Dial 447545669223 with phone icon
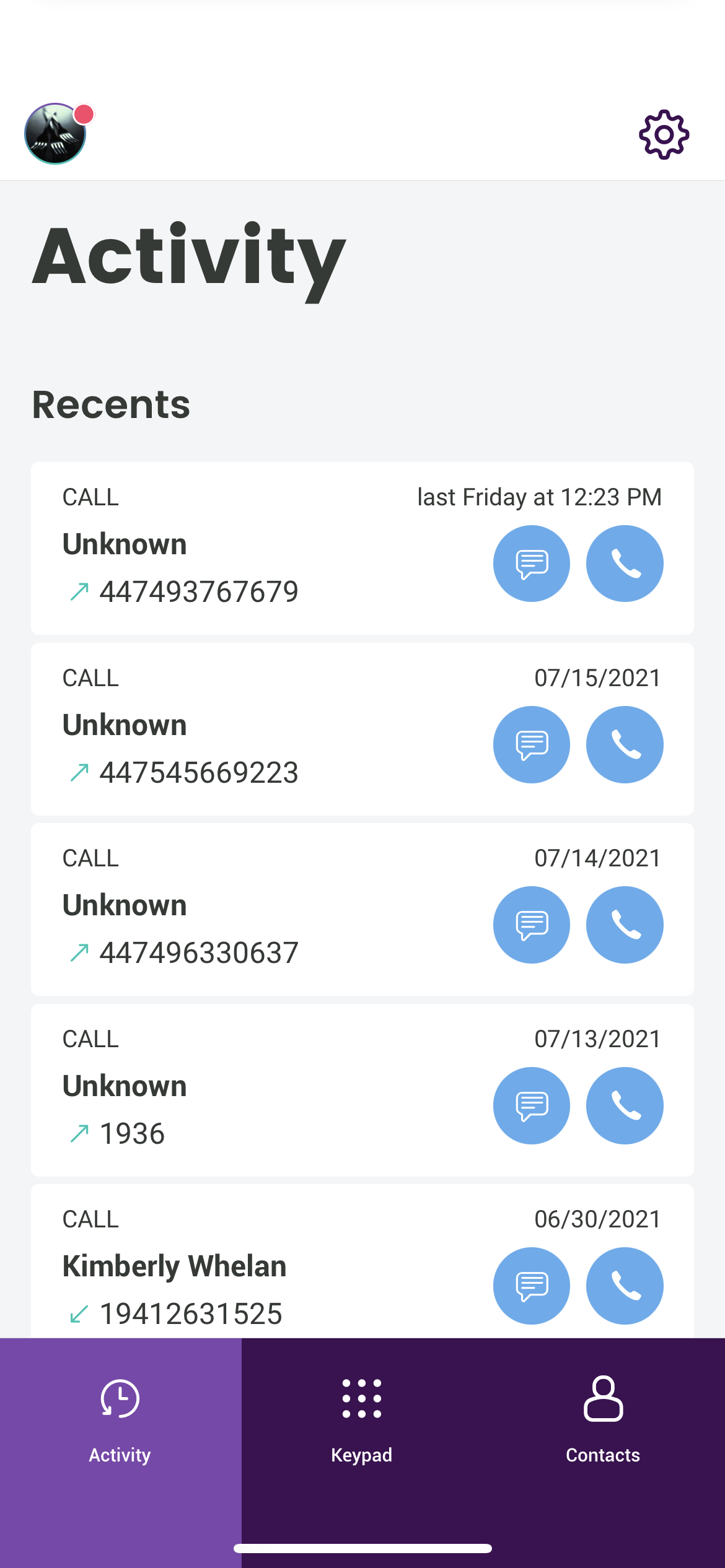 625,744
